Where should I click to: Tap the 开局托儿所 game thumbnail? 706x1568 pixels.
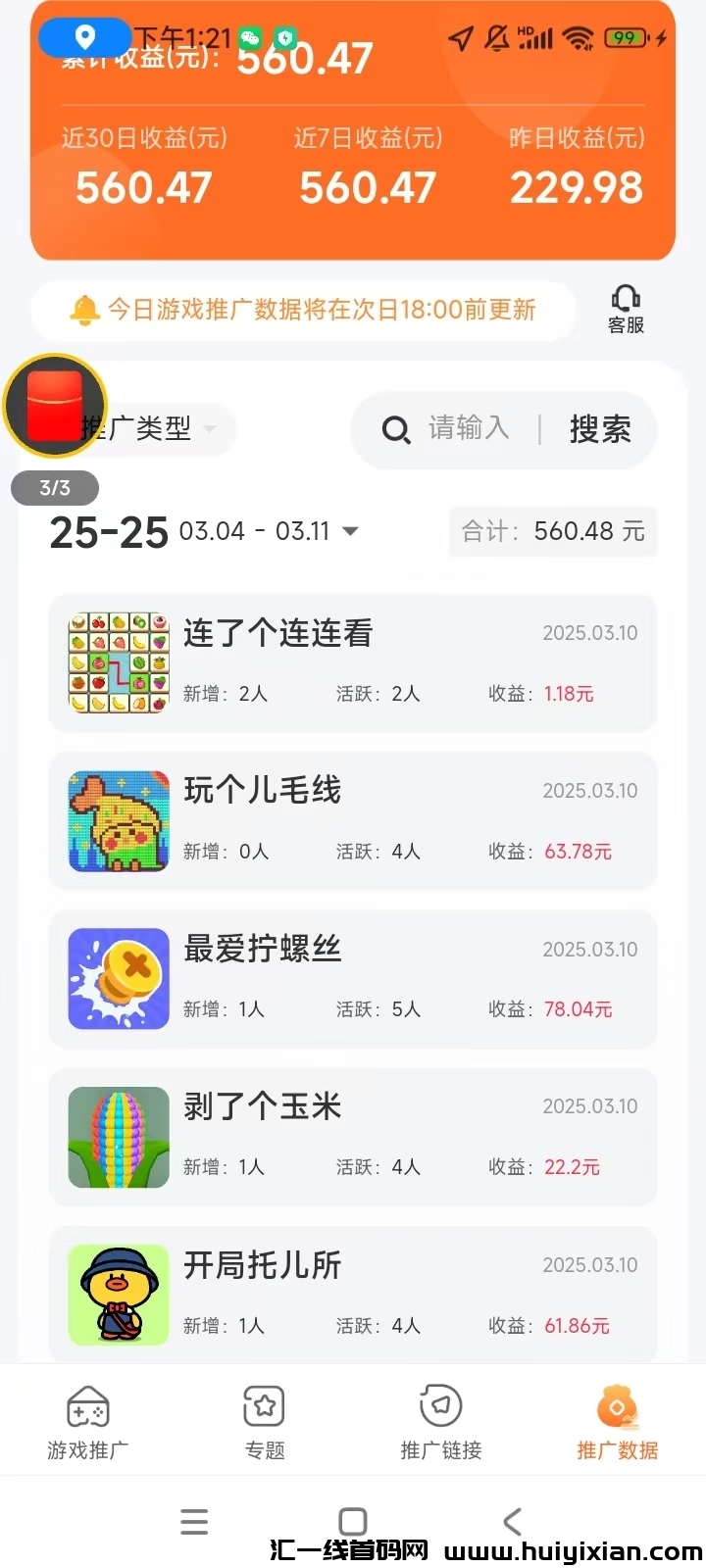pyautogui.click(x=118, y=1295)
